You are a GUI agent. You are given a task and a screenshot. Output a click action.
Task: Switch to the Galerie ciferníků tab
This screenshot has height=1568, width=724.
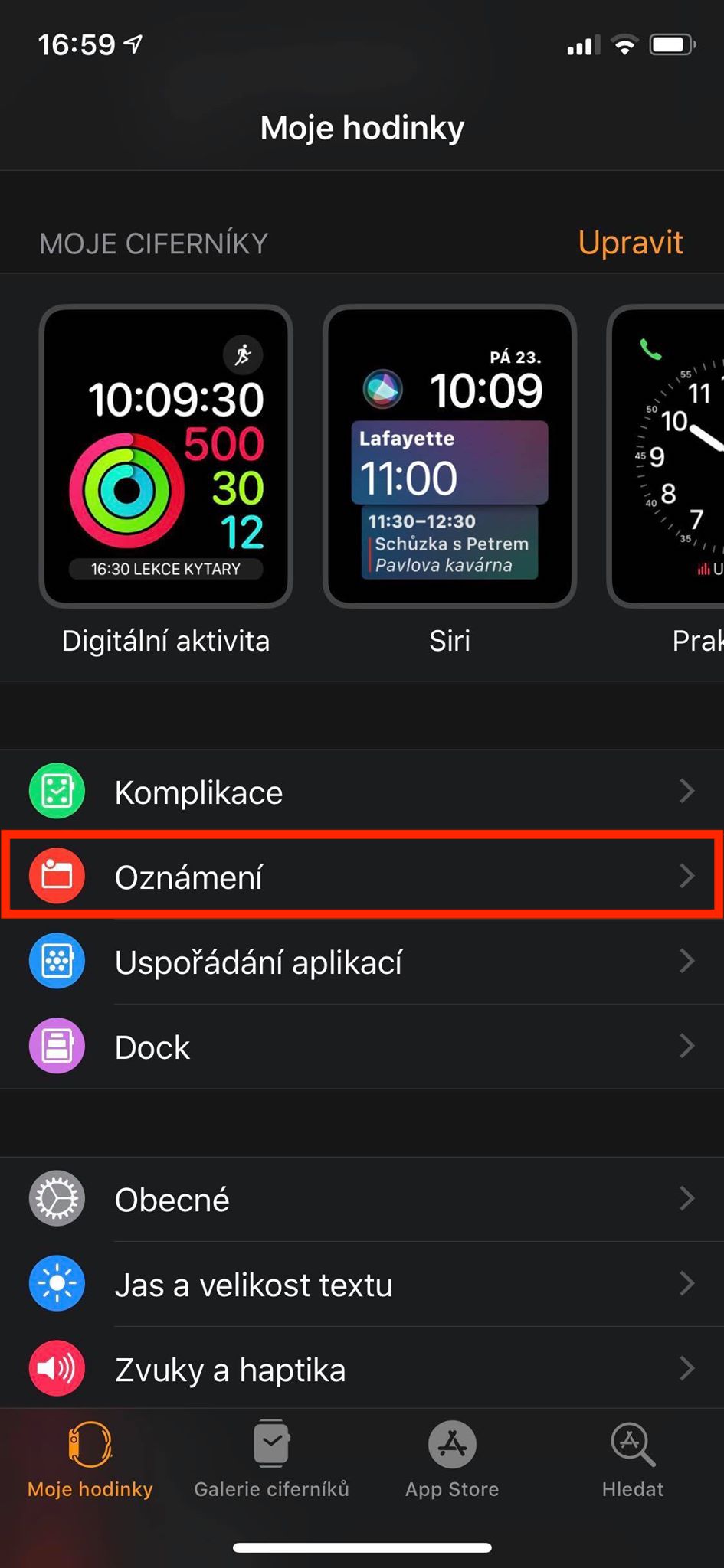(271, 1459)
